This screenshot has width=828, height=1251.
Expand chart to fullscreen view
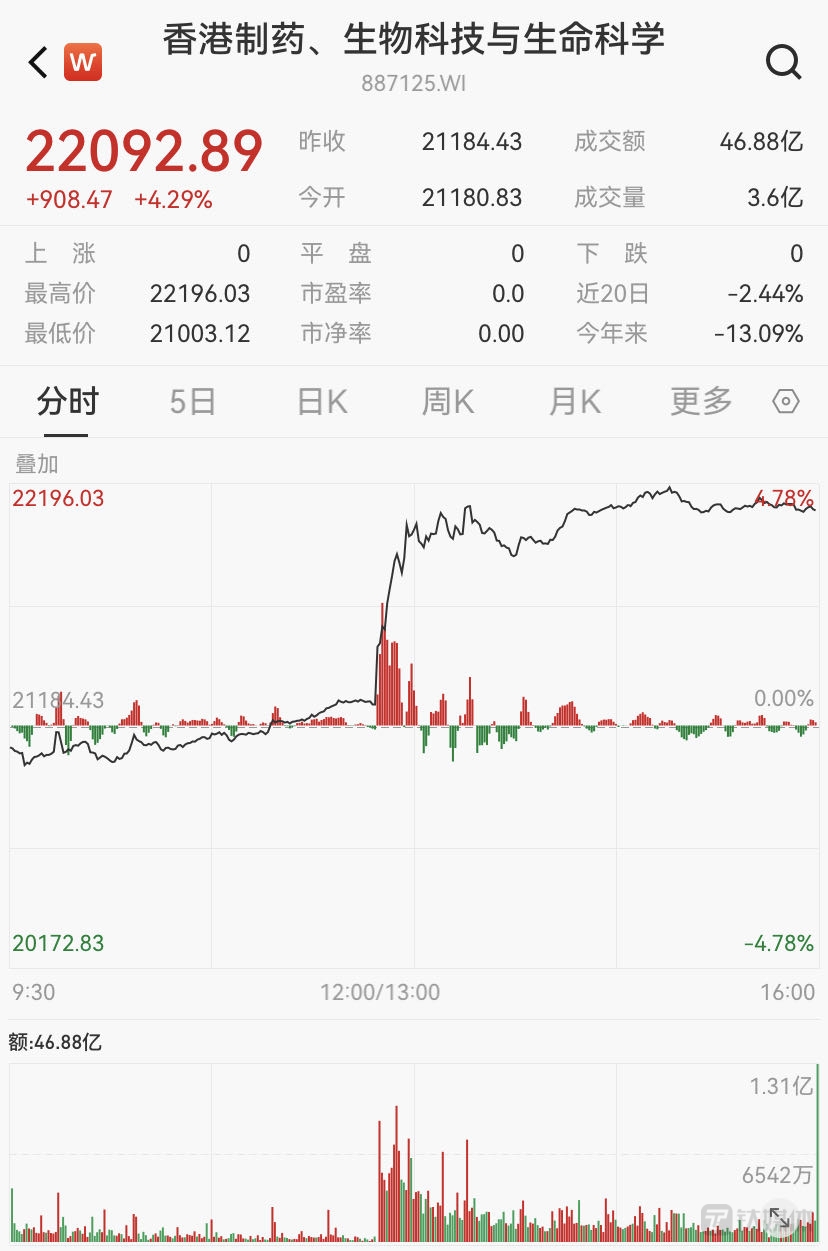click(x=780, y=1219)
